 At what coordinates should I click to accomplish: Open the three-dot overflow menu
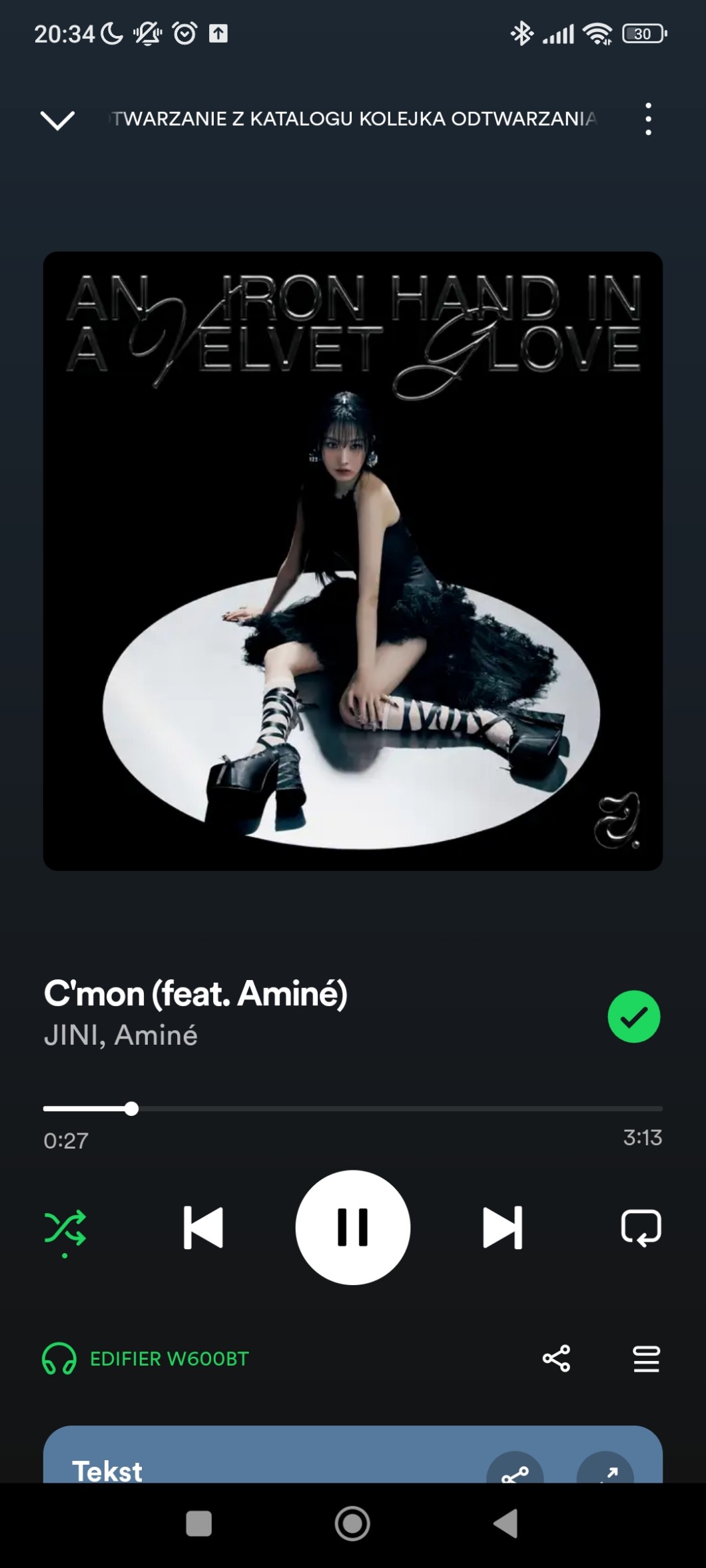pos(648,120)
